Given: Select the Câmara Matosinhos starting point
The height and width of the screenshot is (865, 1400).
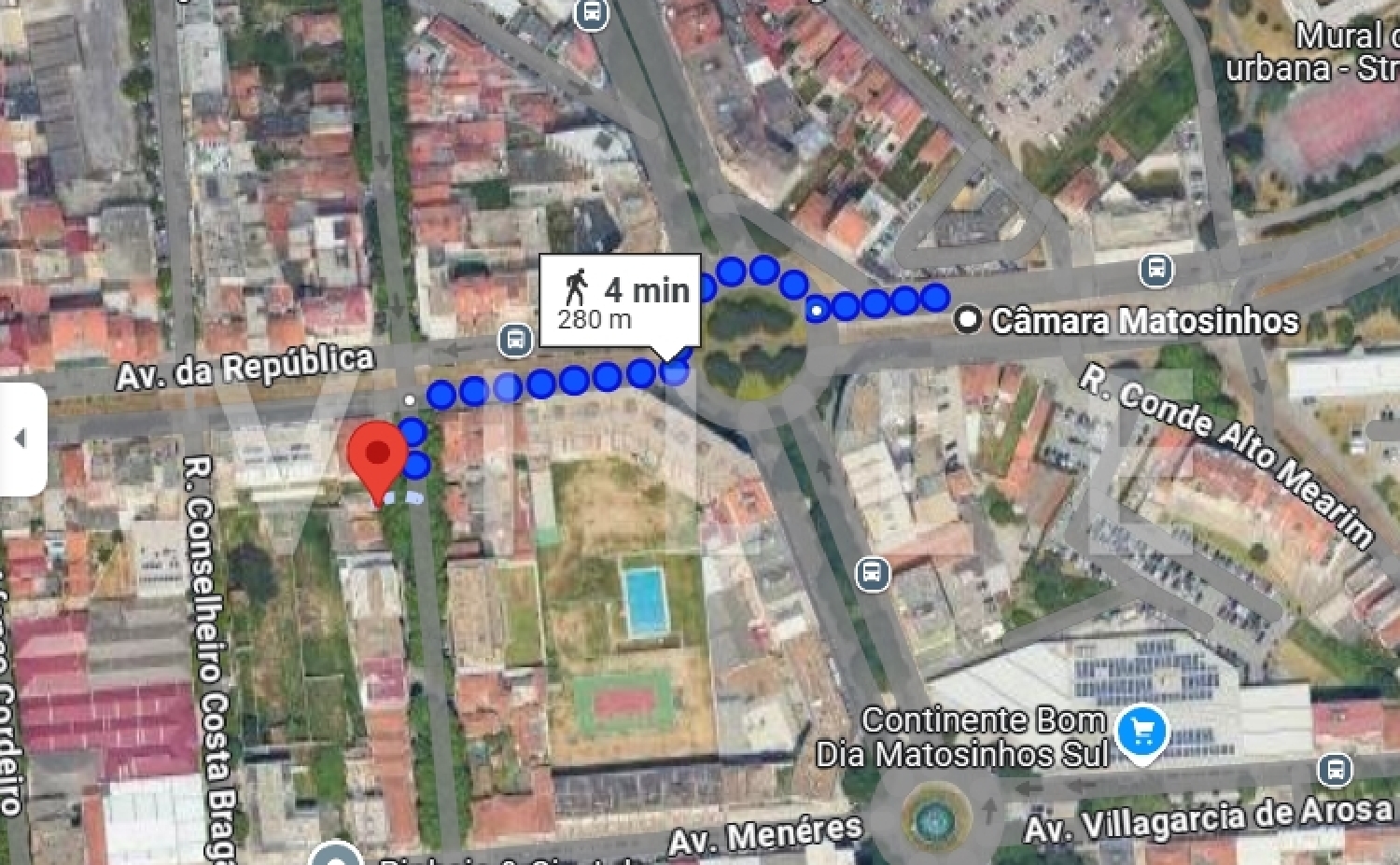Looking at the screenshot, I should pos(968,321).
